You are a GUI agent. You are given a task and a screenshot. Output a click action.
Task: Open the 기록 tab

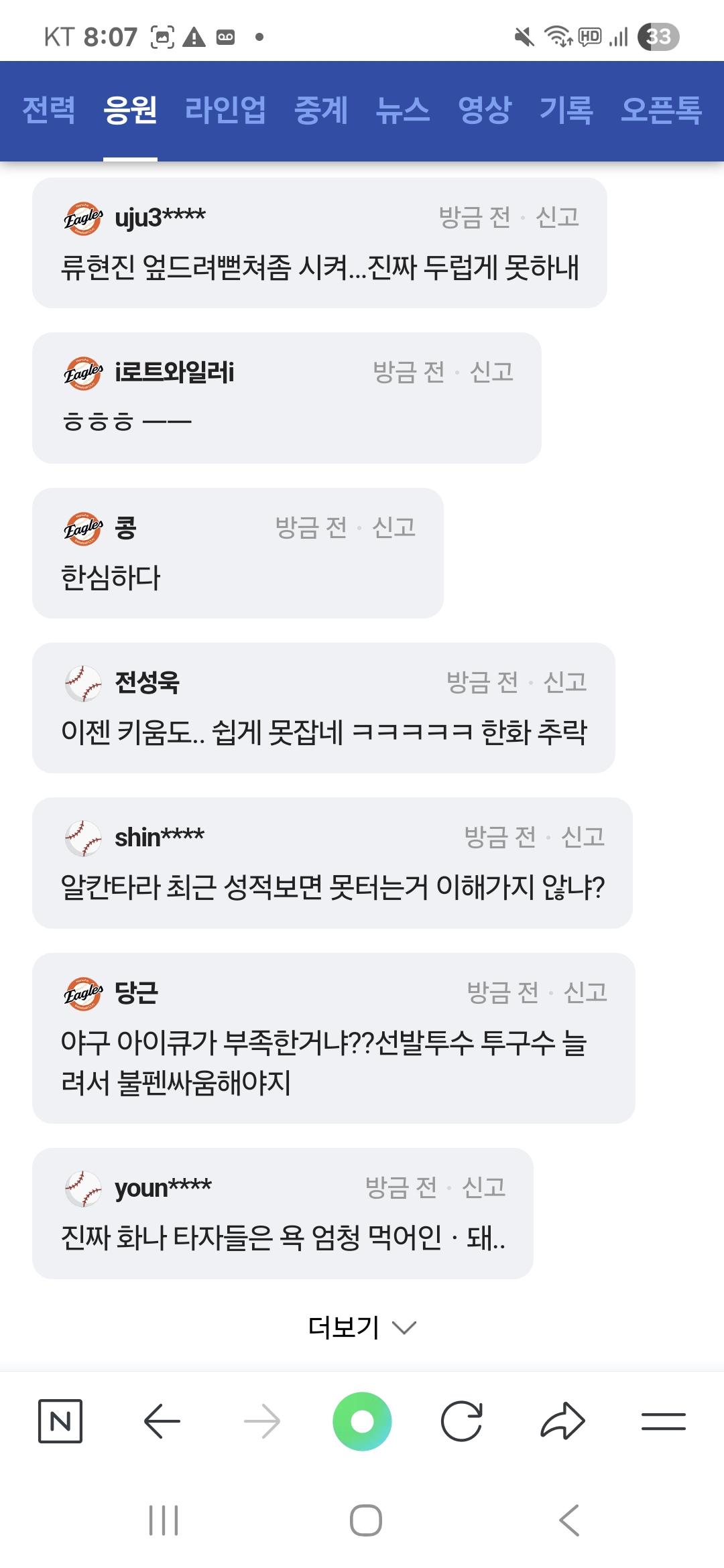tap(566, 110)
